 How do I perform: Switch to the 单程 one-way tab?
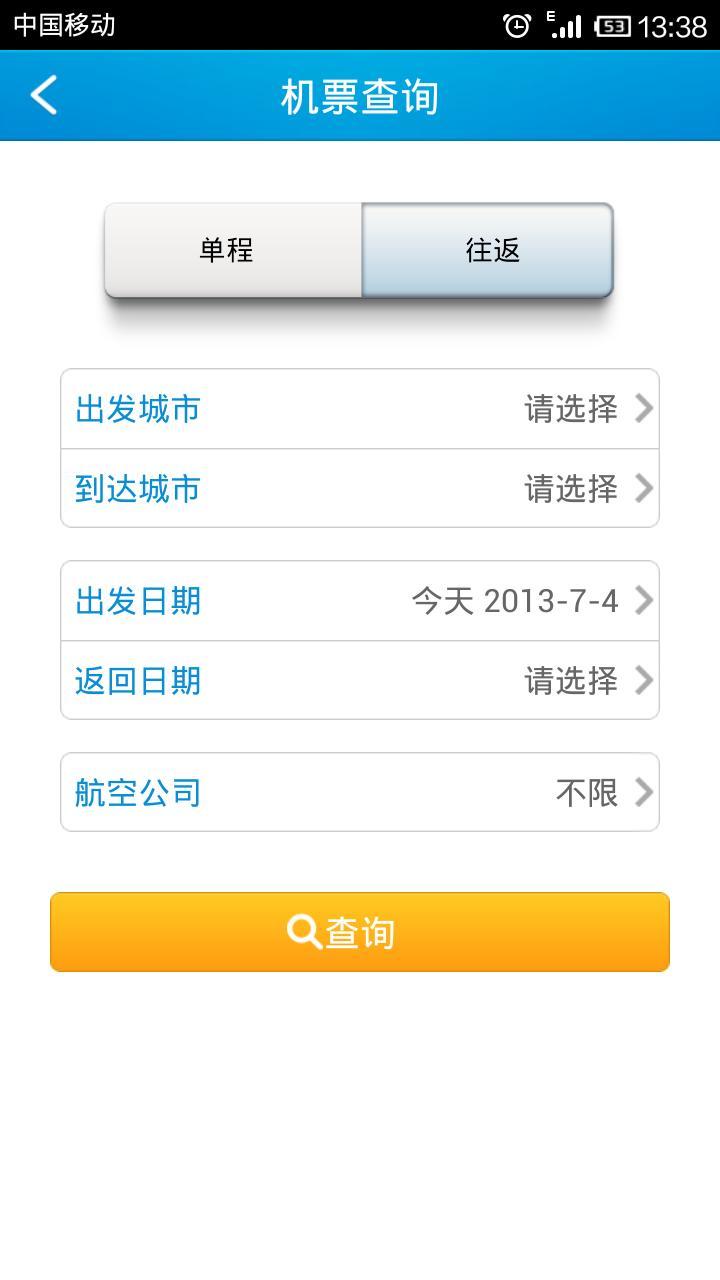click(233, 250)
